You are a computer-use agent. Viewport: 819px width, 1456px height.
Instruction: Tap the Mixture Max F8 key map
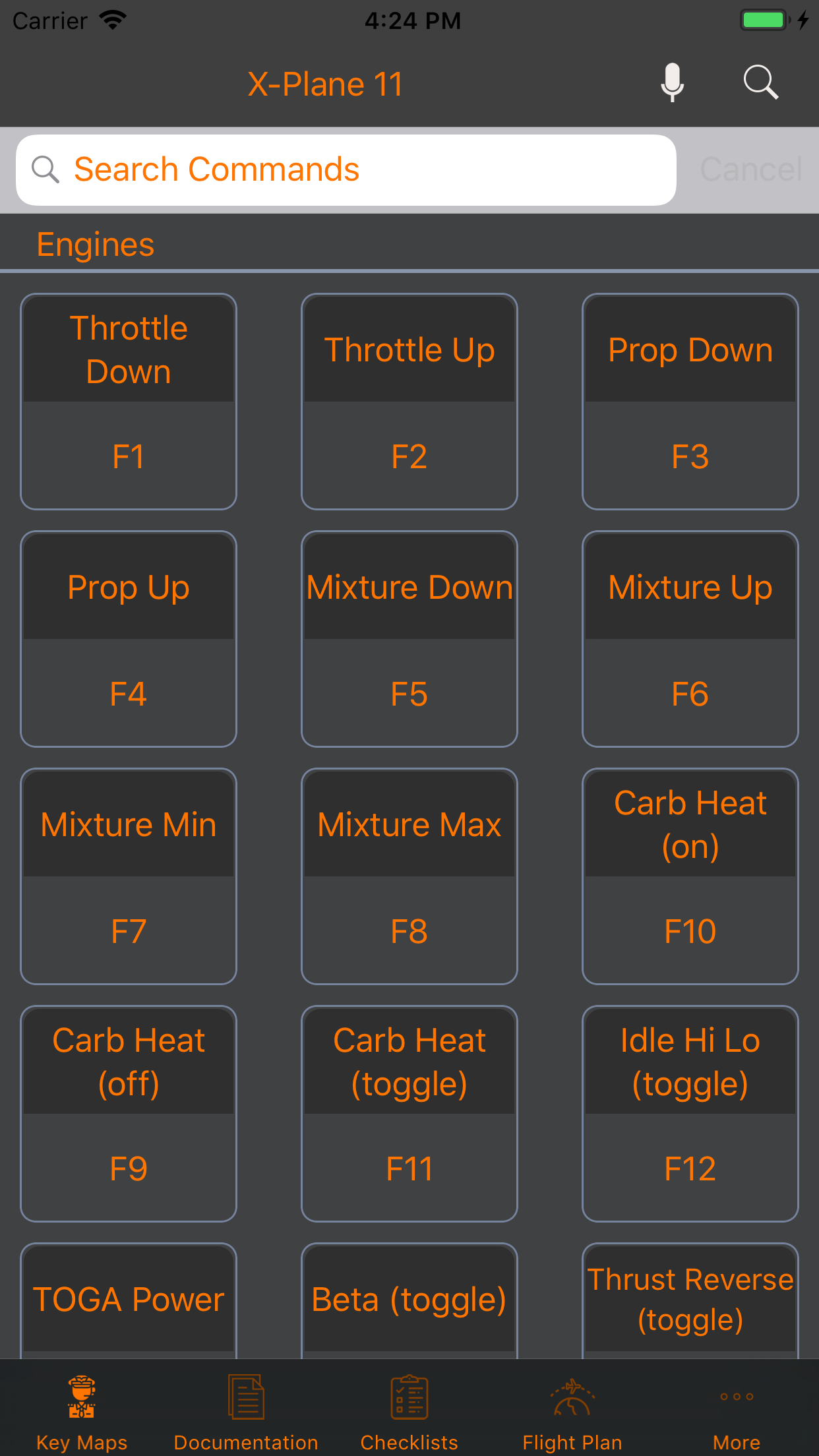point(409,877)
